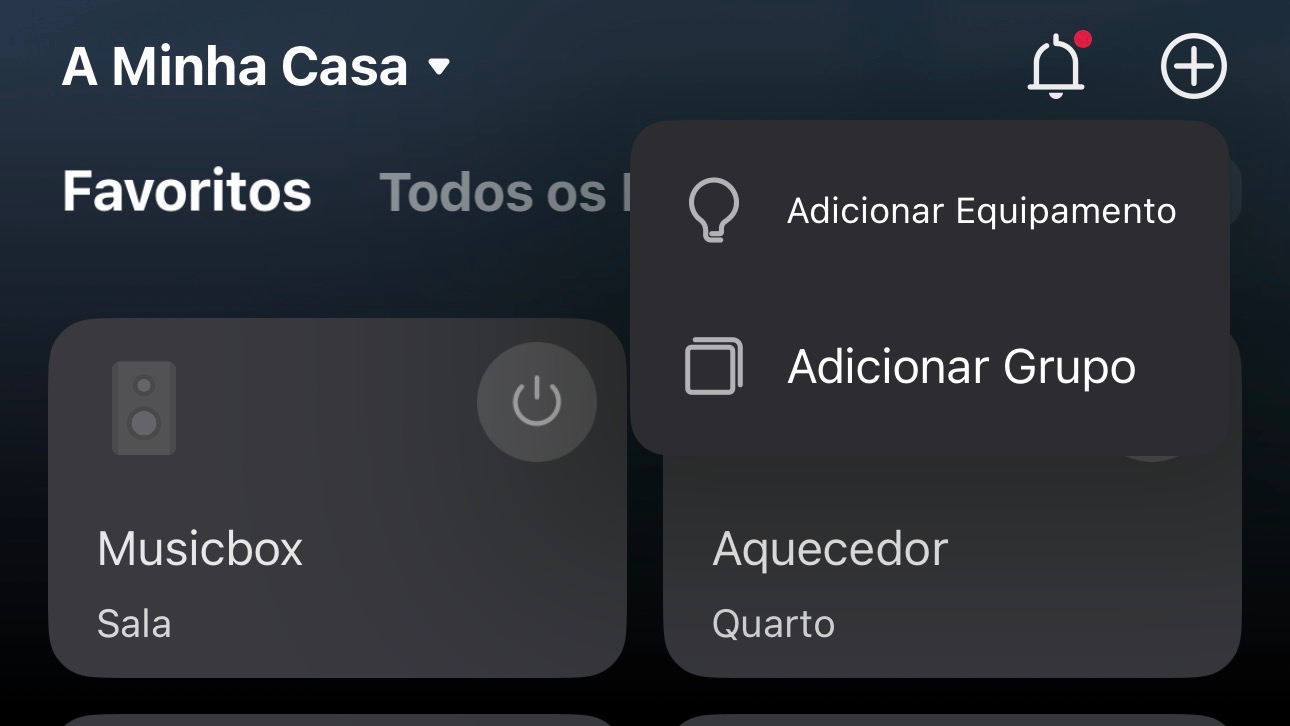Choose Adicionar Grupo

point(930,367)
